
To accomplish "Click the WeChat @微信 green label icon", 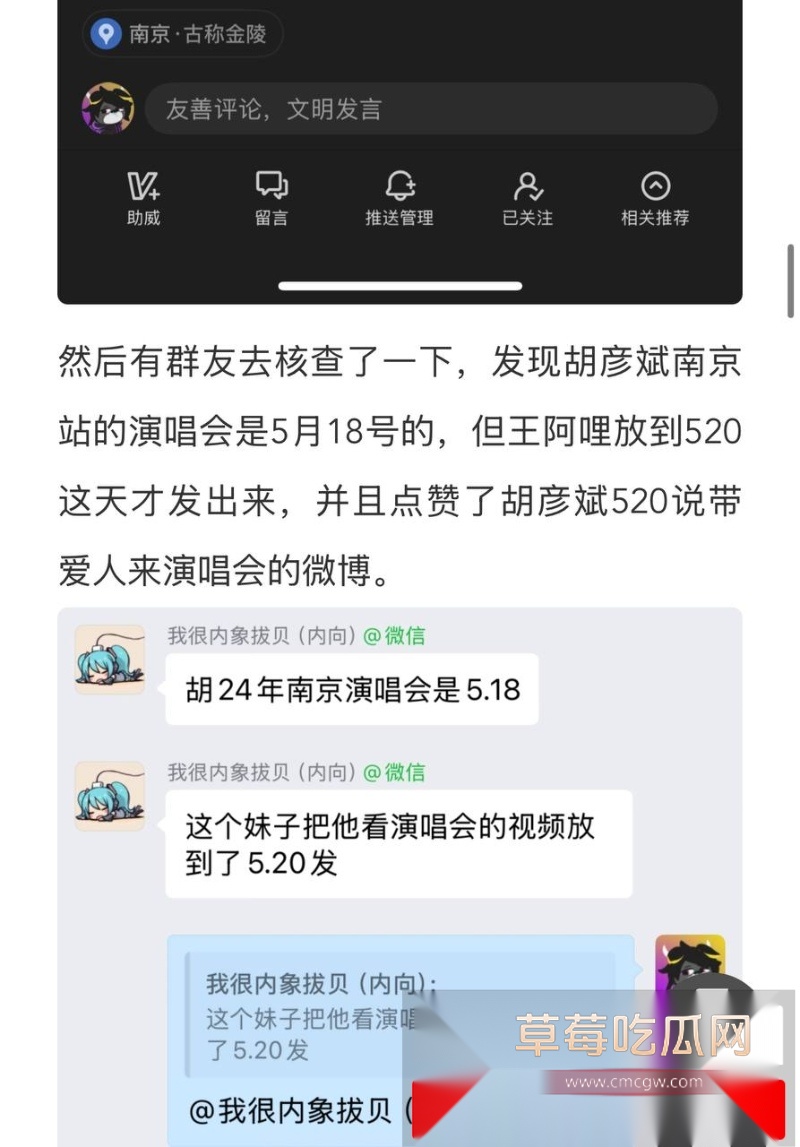I will [x=396, y=633].
